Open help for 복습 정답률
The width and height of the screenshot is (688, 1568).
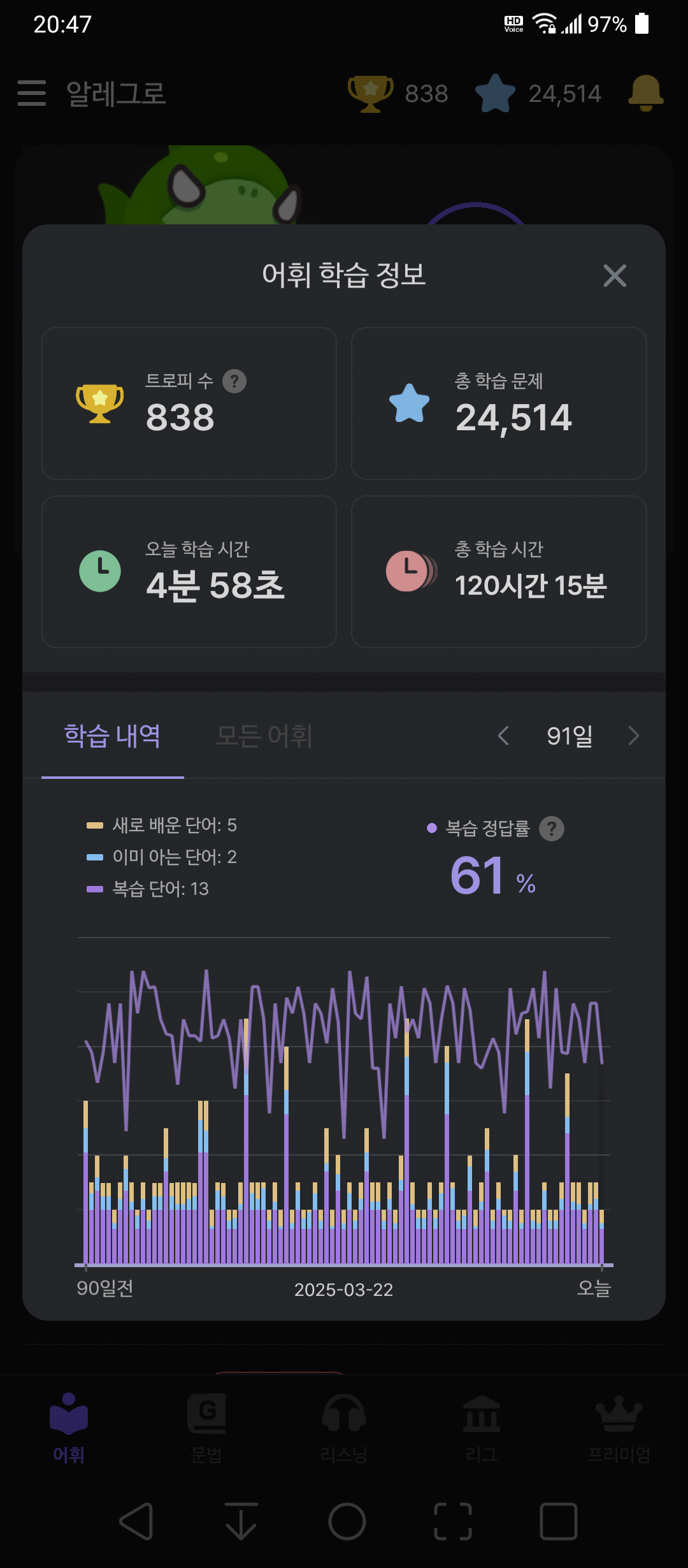pyautogui.click(x=552, y=829)
